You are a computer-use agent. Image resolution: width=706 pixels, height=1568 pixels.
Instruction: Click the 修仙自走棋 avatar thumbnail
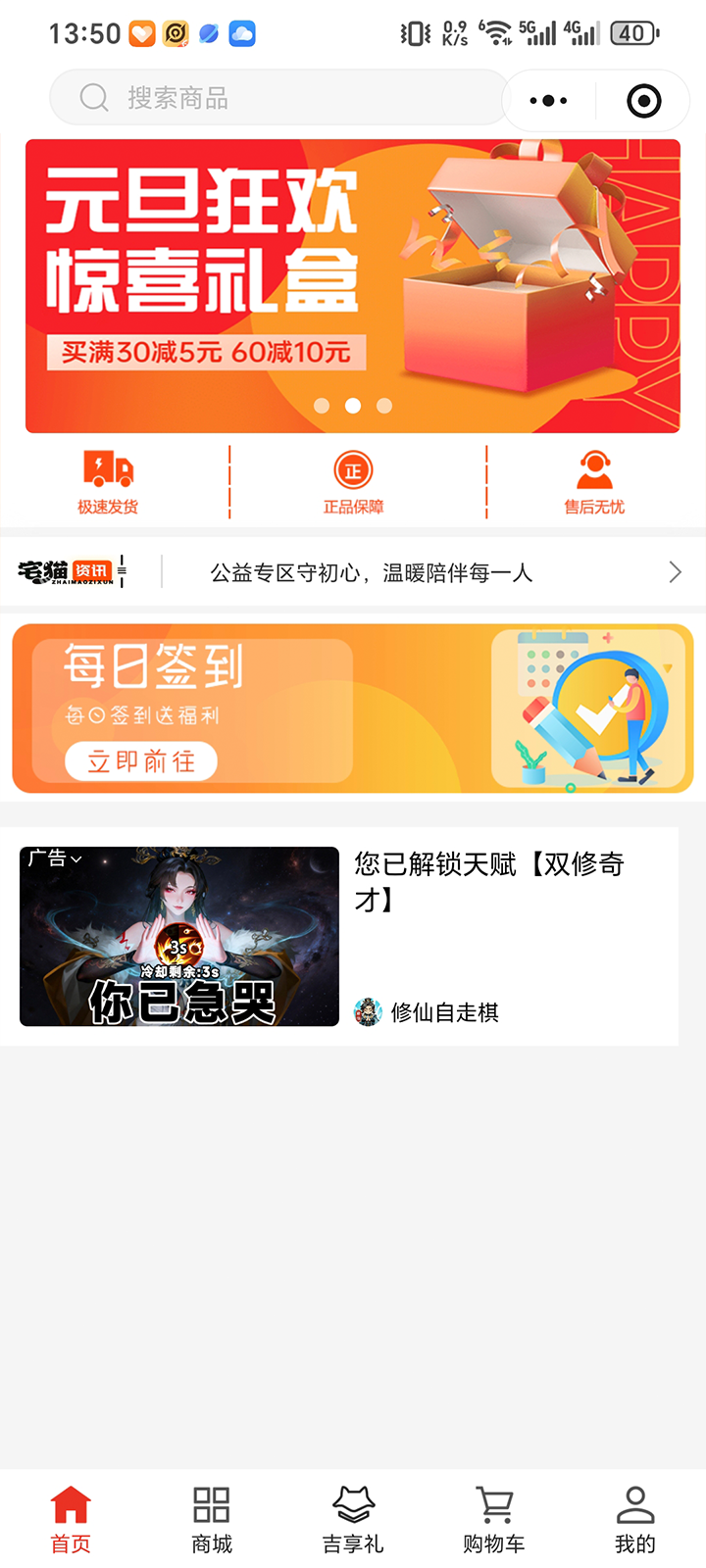coord(367,1012)
